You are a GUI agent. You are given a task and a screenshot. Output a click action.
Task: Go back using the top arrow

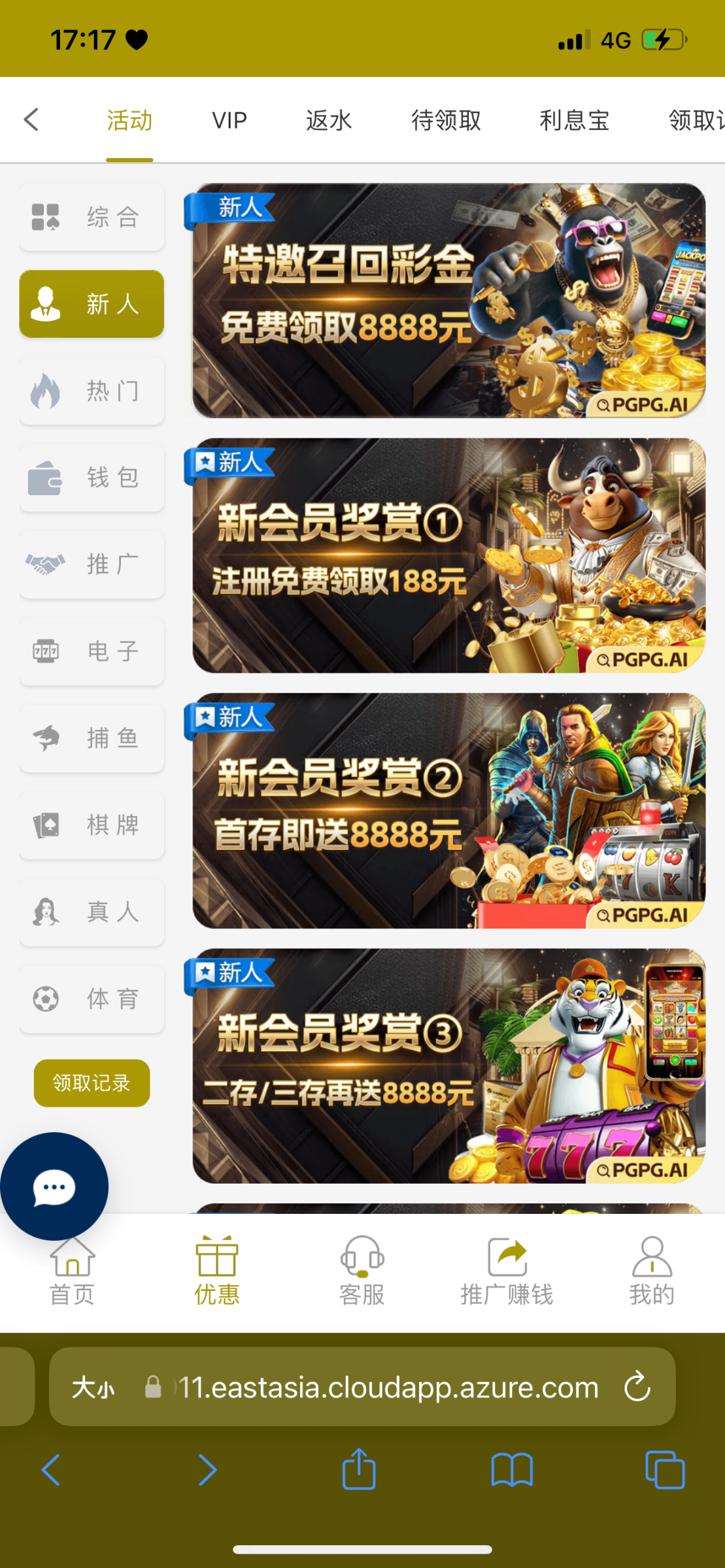point(31,120)
